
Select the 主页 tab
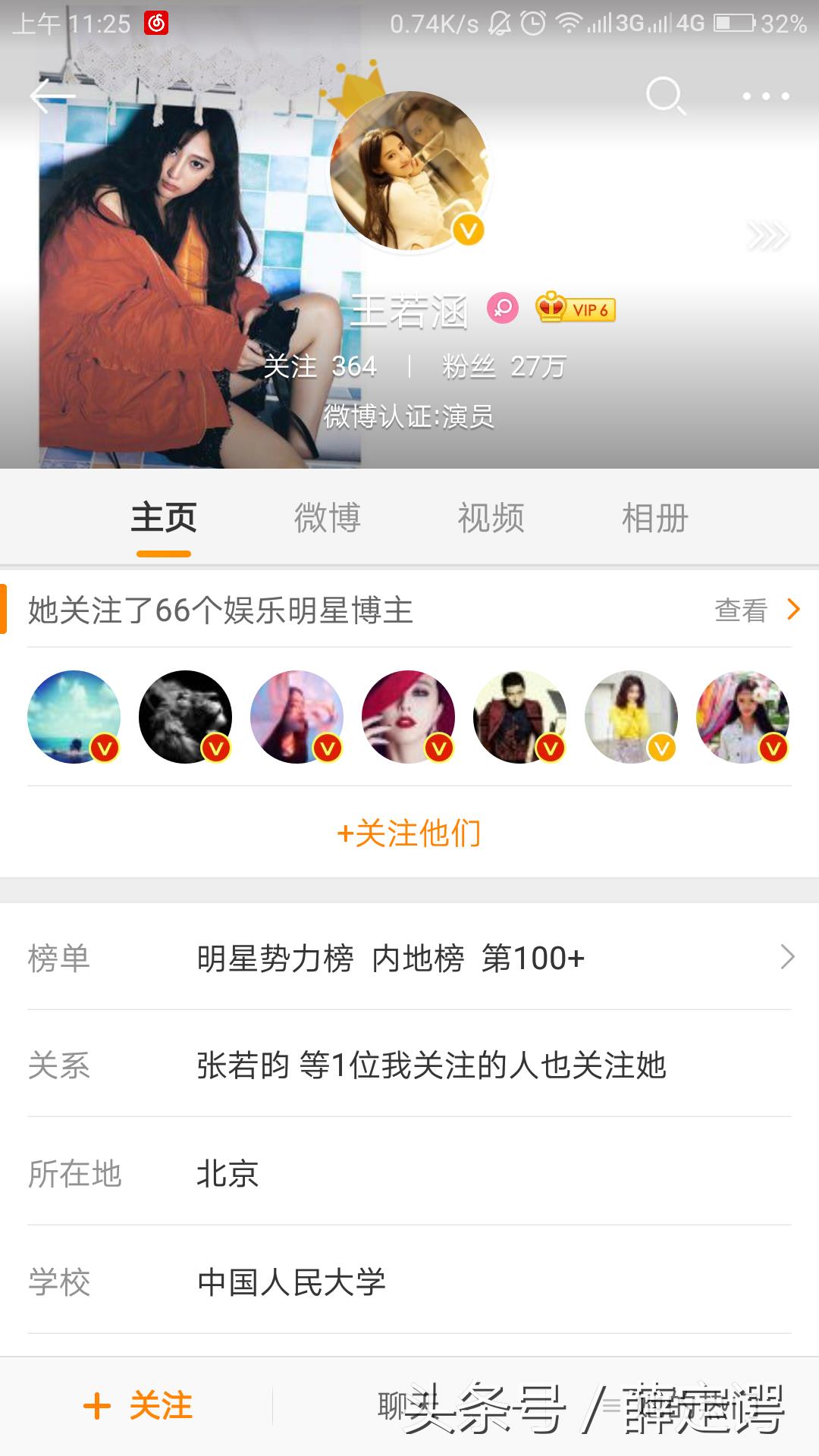click(x=164, y=519)
